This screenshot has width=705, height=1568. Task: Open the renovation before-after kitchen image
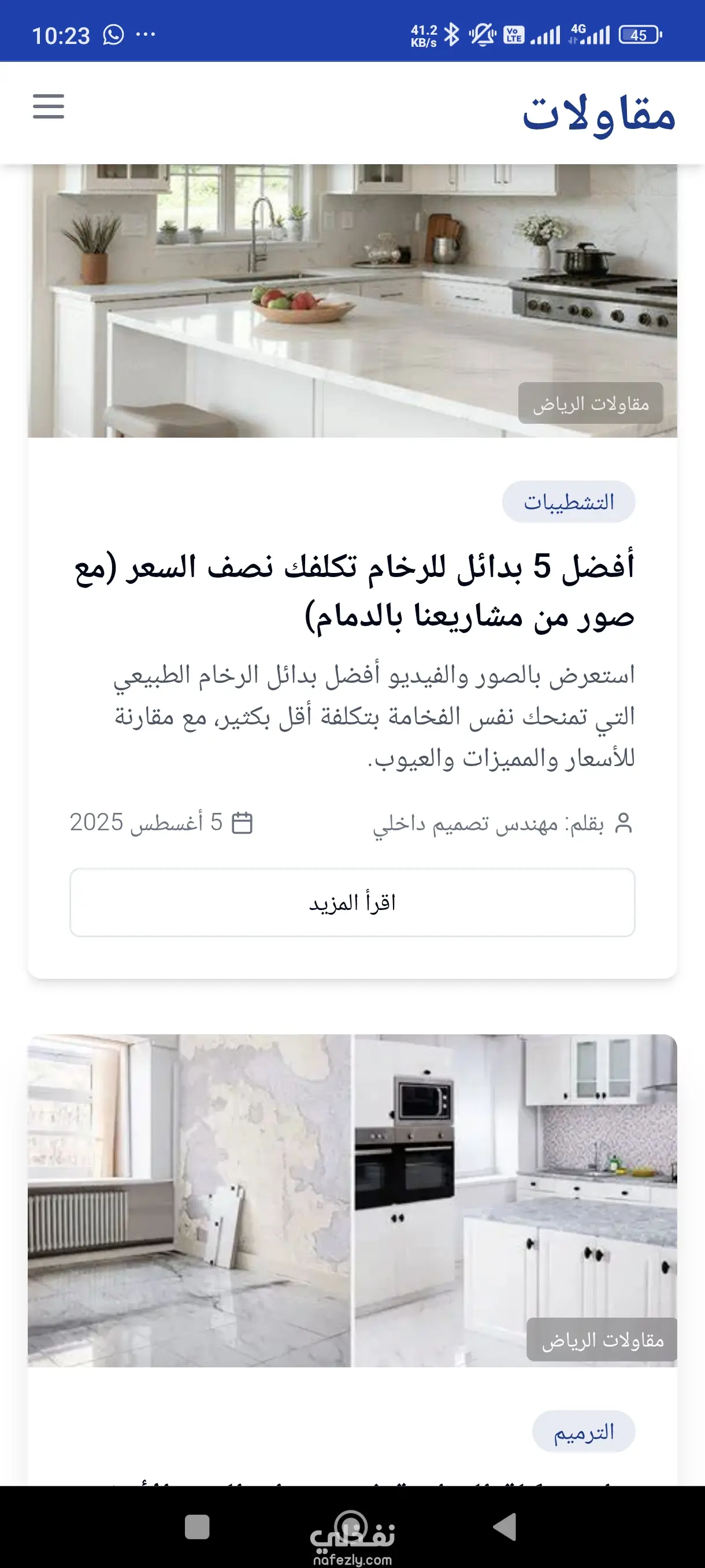pyautogui.click(x=352, y=1199)
